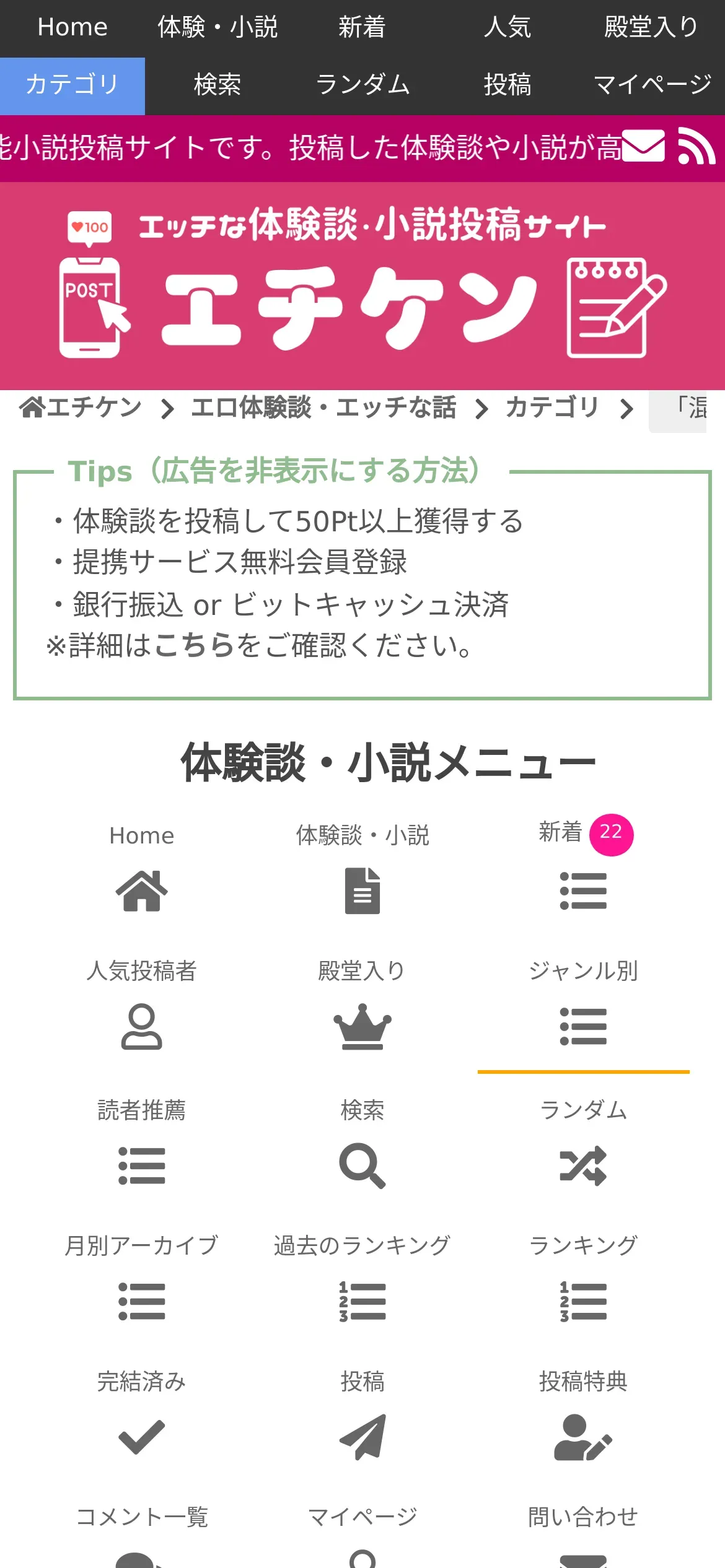Open 投稿特典 page
This screenshot has width=725, height=1568.
(583, 1412)
